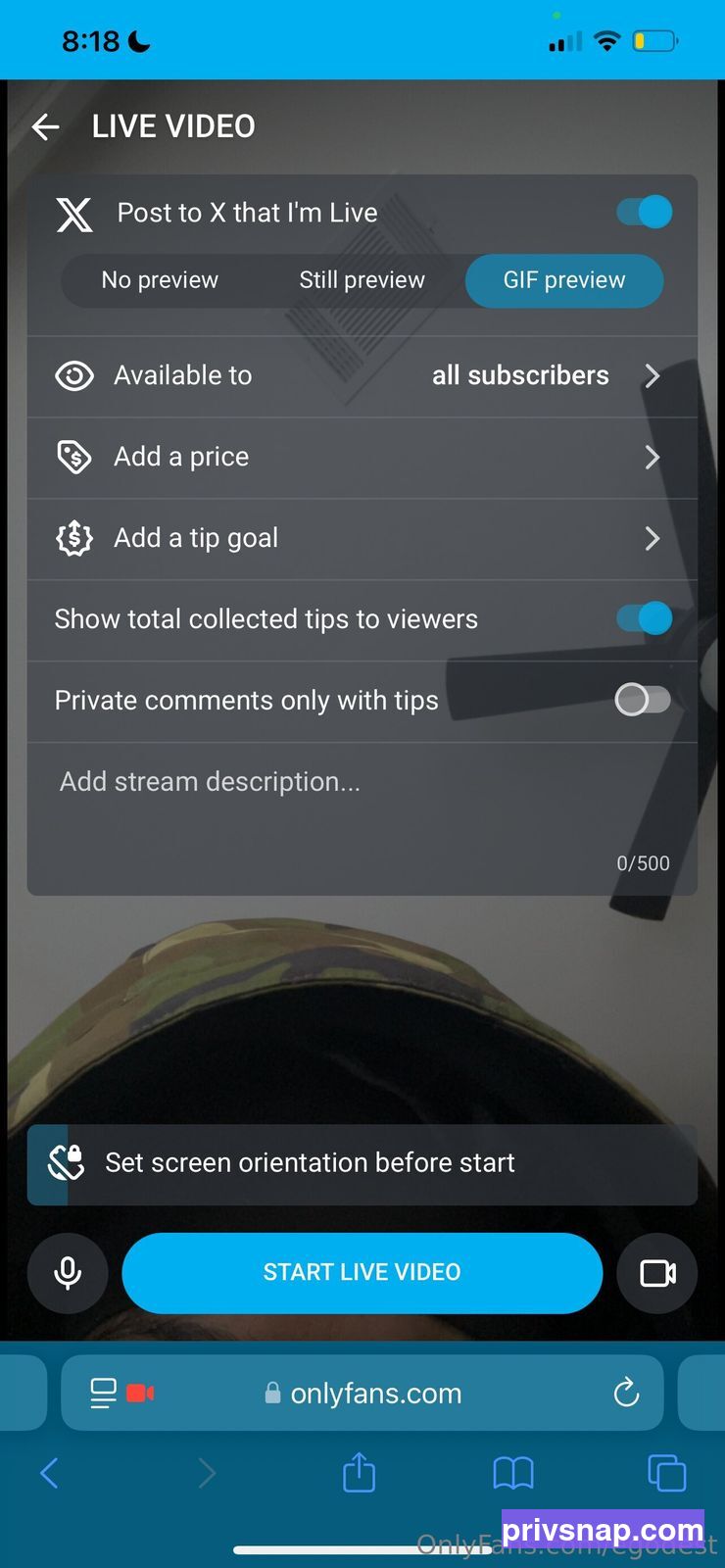
Task: Select No preview option
Action: coord(160,280)
